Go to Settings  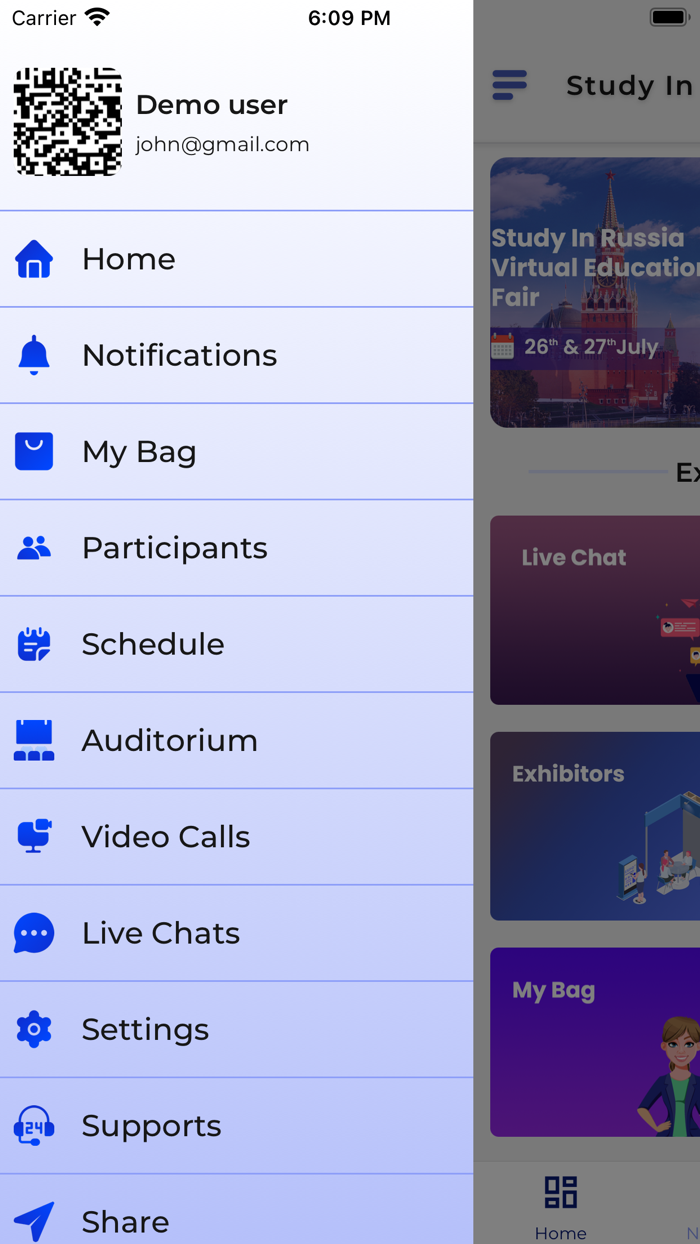(236, 1029)
